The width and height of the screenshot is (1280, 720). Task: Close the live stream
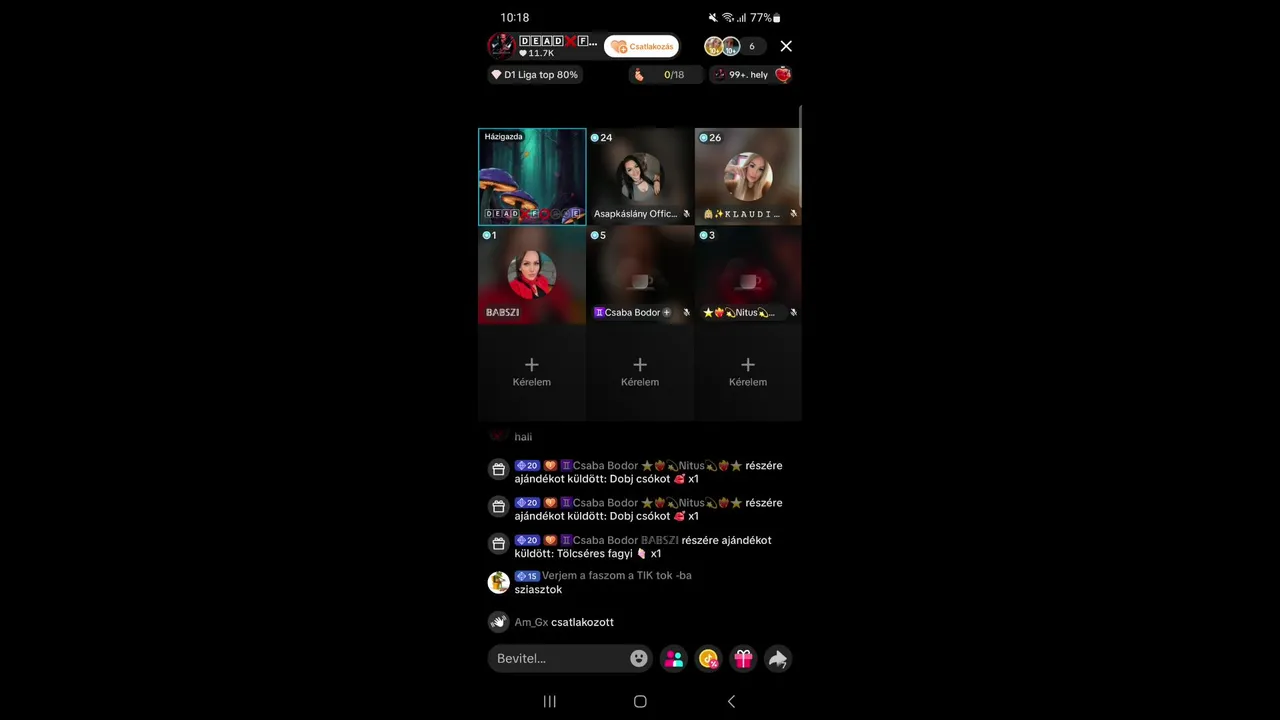click(786, 46)
